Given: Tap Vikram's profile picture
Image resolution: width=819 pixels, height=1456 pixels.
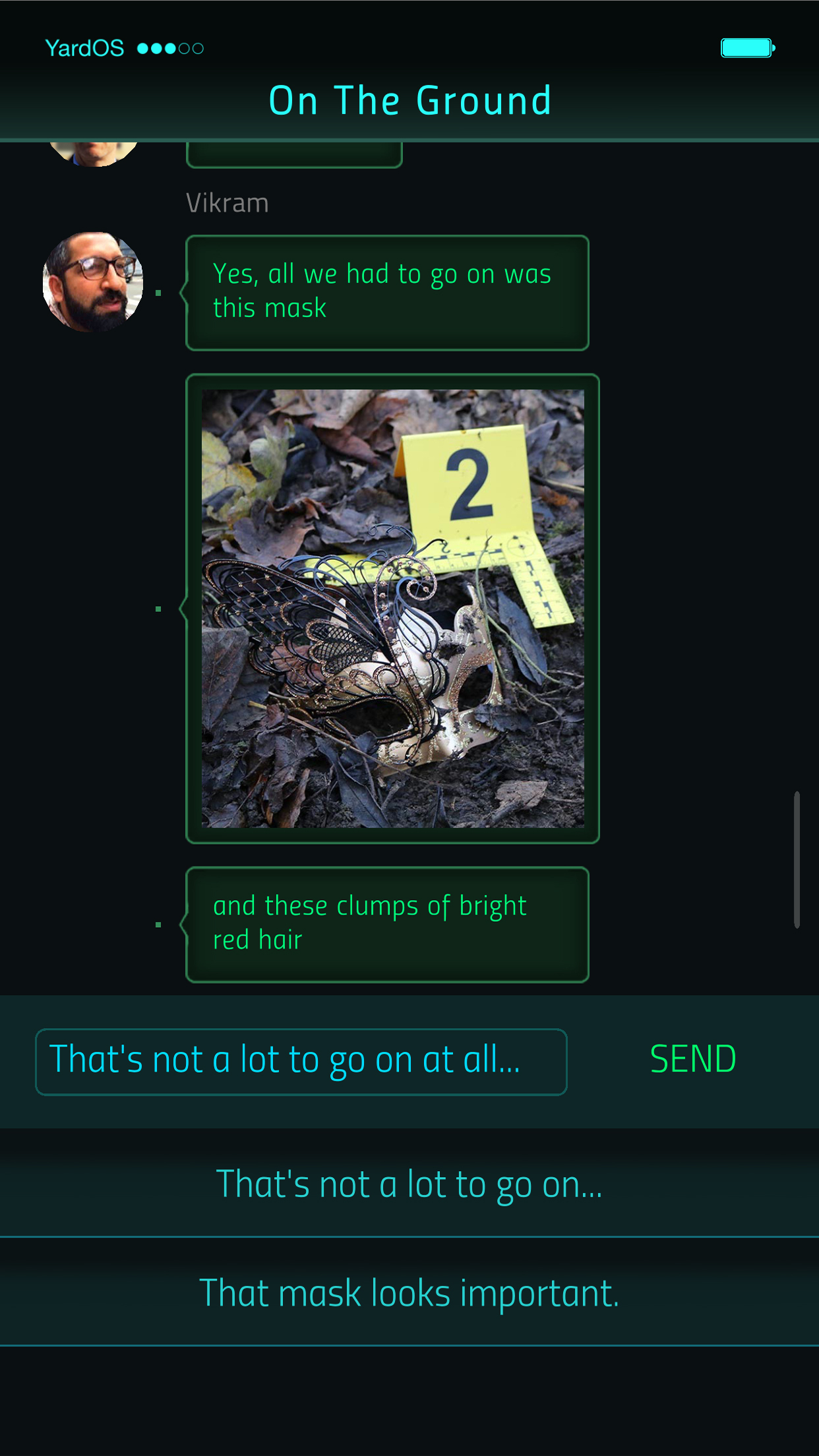Looking at the screenshot, I should [x=93, y=282].
